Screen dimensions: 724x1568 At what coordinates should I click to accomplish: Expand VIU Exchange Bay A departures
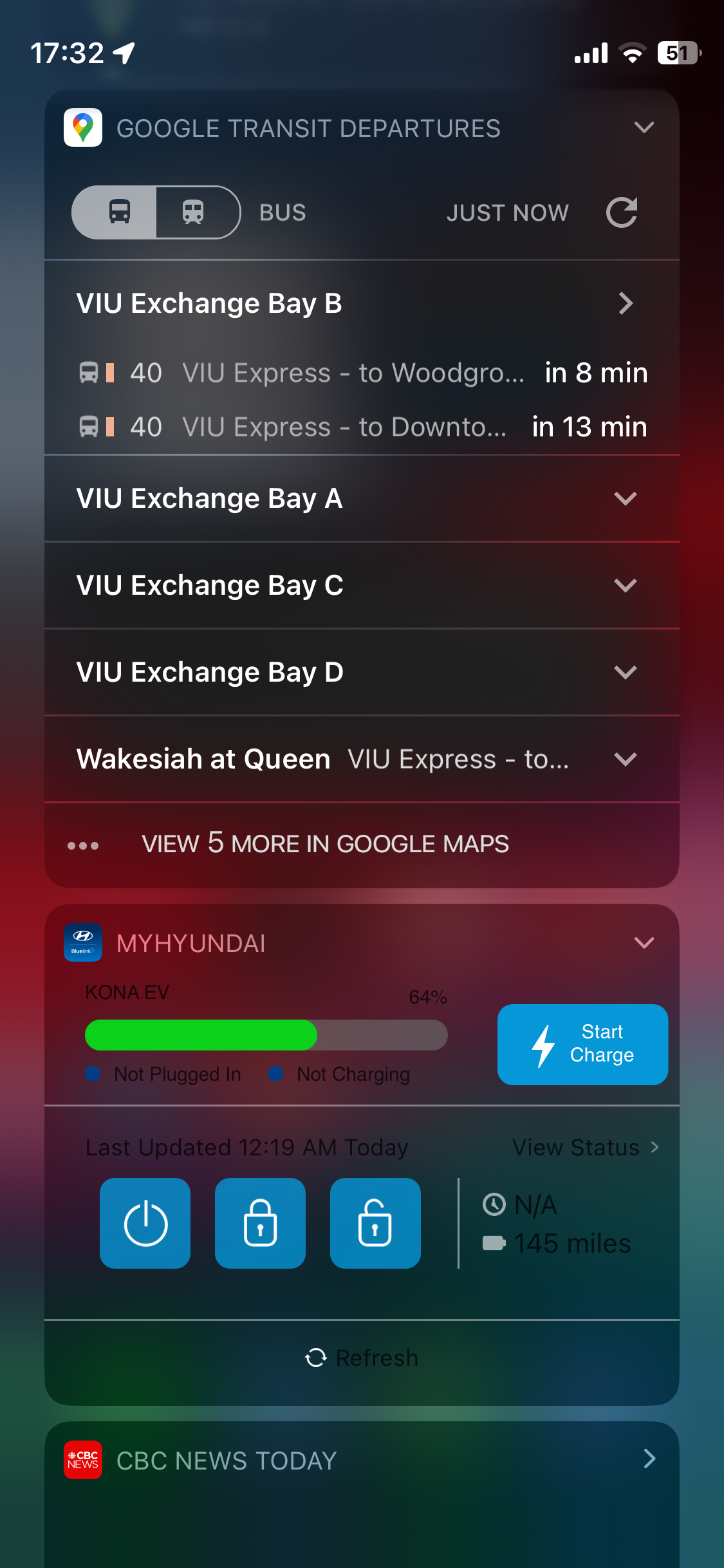(362, 498)
